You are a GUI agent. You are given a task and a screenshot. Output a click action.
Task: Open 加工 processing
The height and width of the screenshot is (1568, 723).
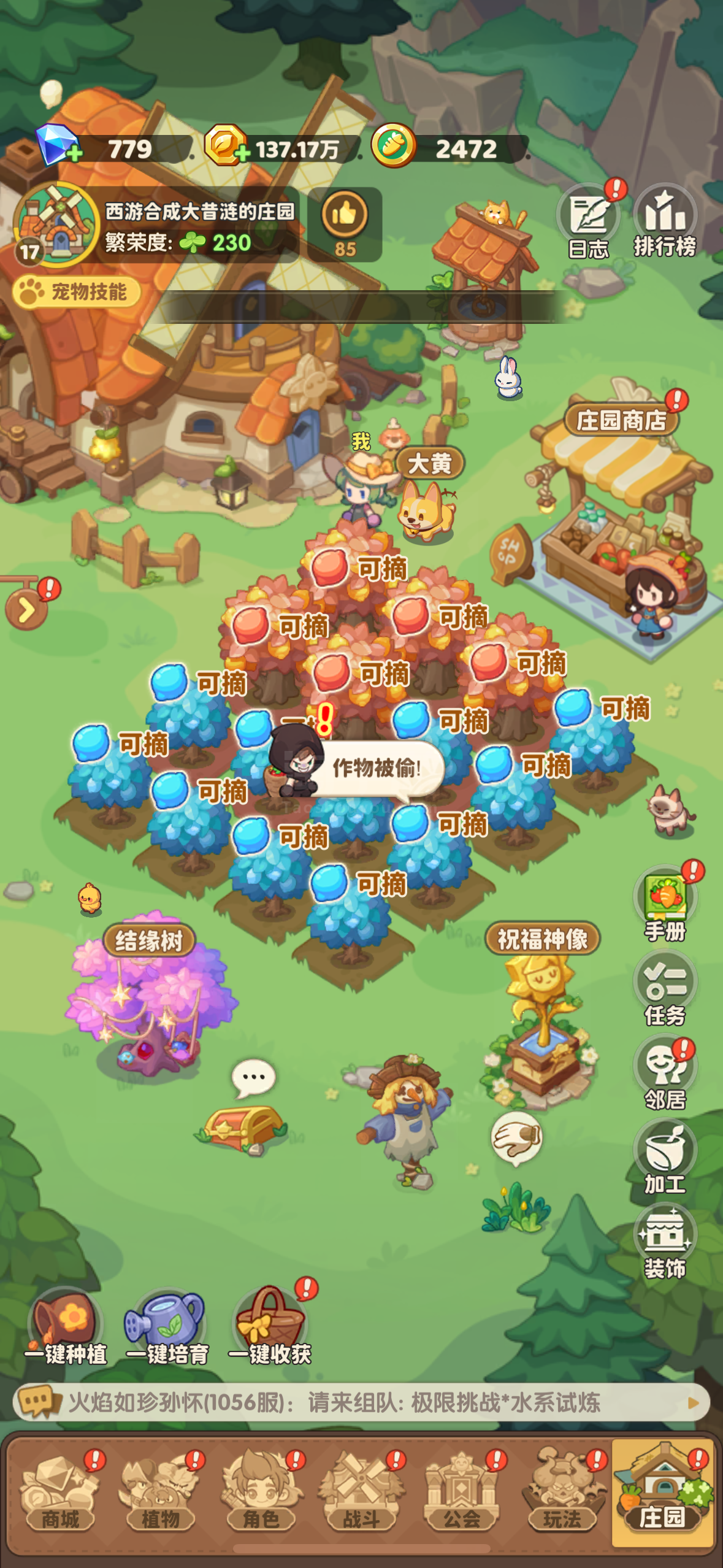(x=665, y=1157)
